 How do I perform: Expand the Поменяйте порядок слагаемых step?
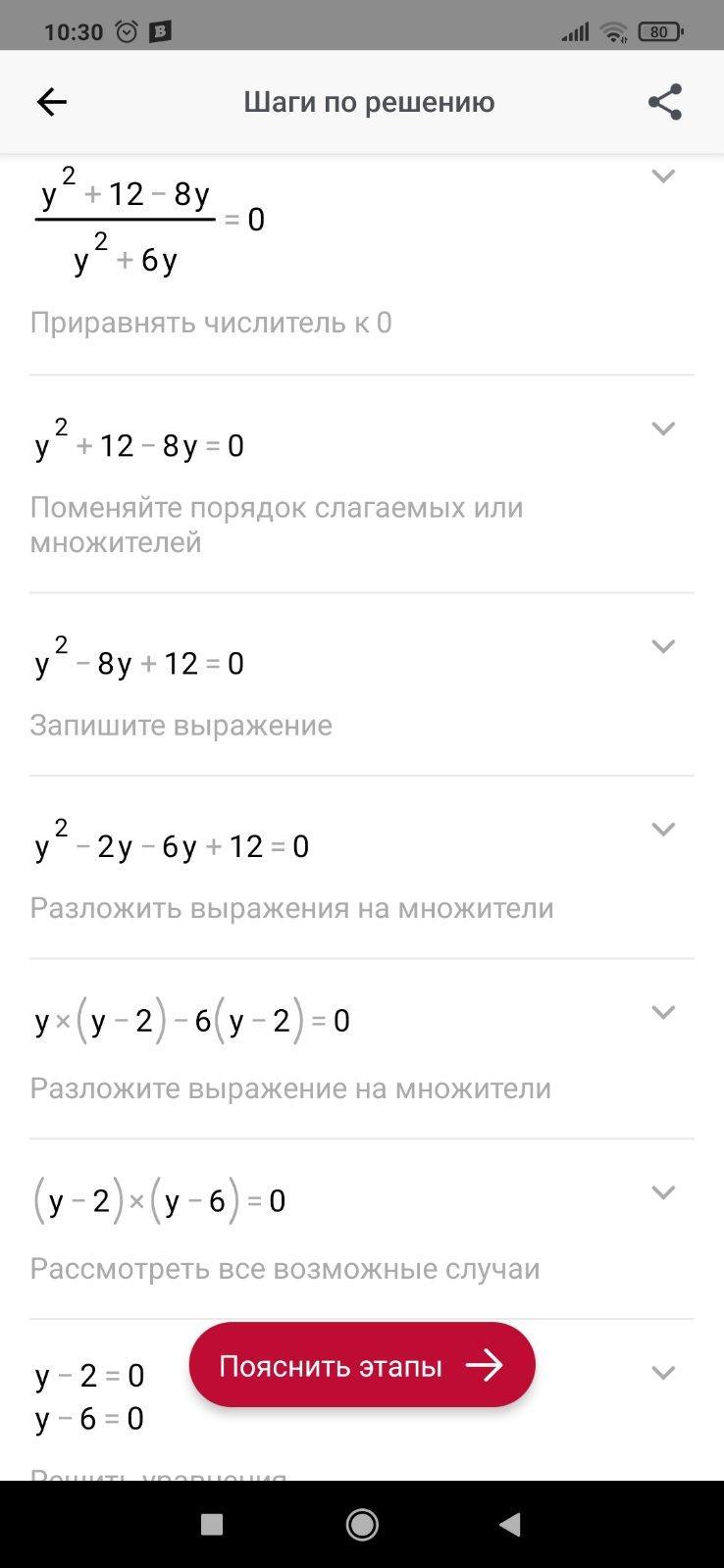click(x=663, y=429)
